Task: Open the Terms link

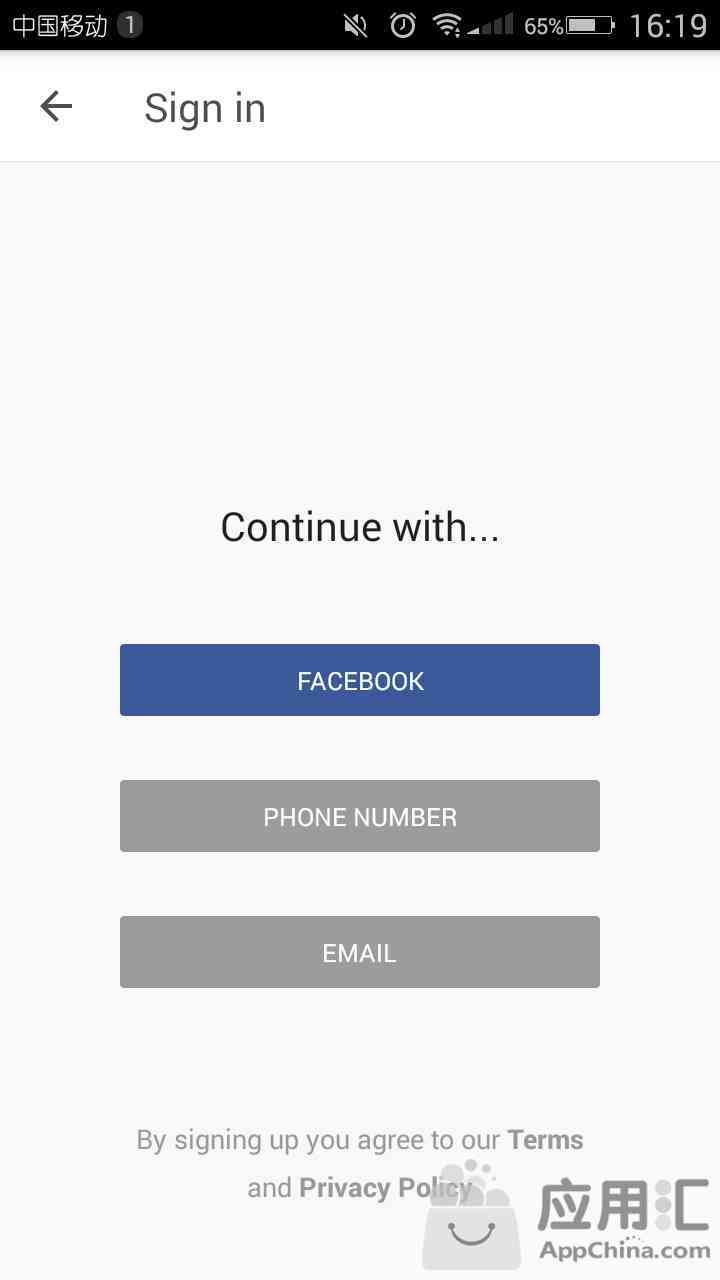Action: tap(545, 1140)
